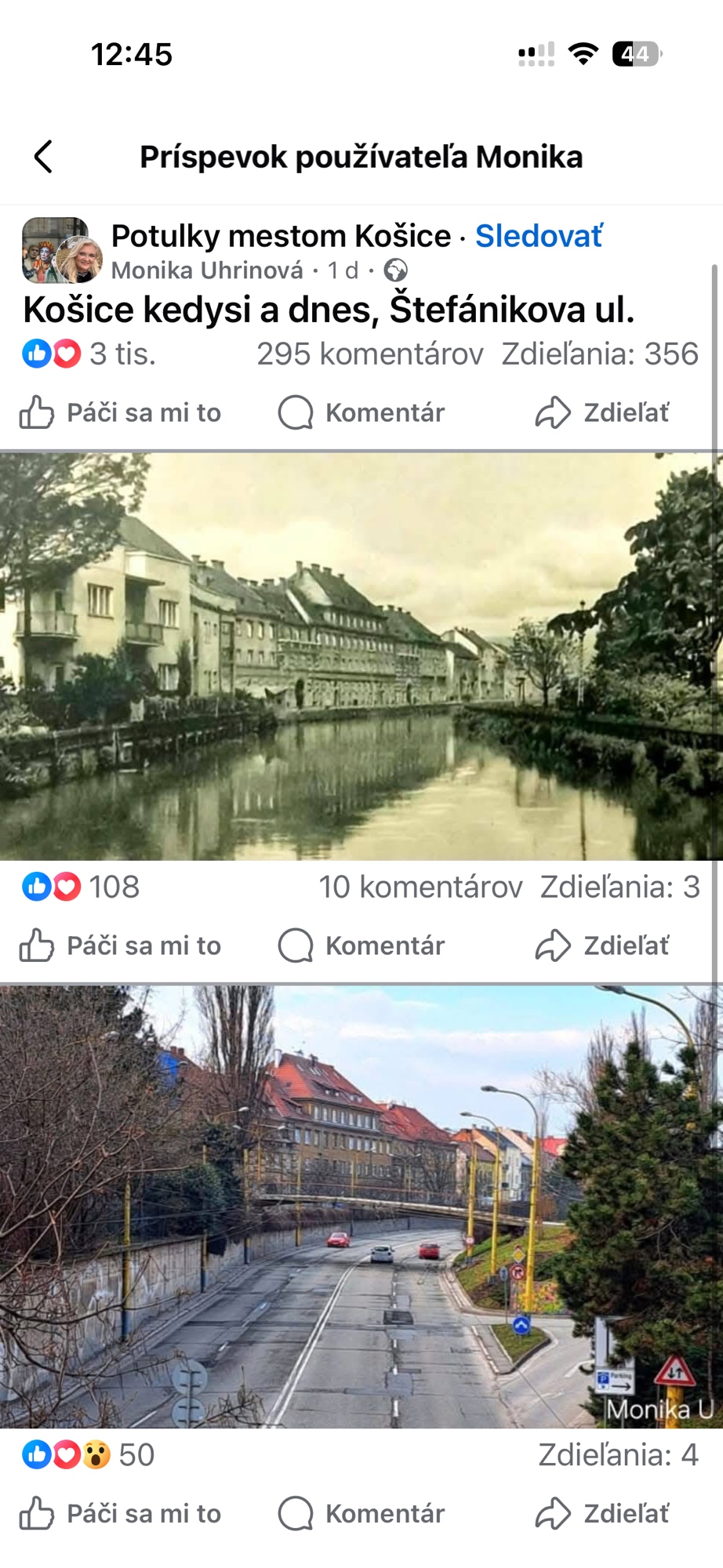Follow Potulky mestom Košice via Sledovať

coord(539,235)
